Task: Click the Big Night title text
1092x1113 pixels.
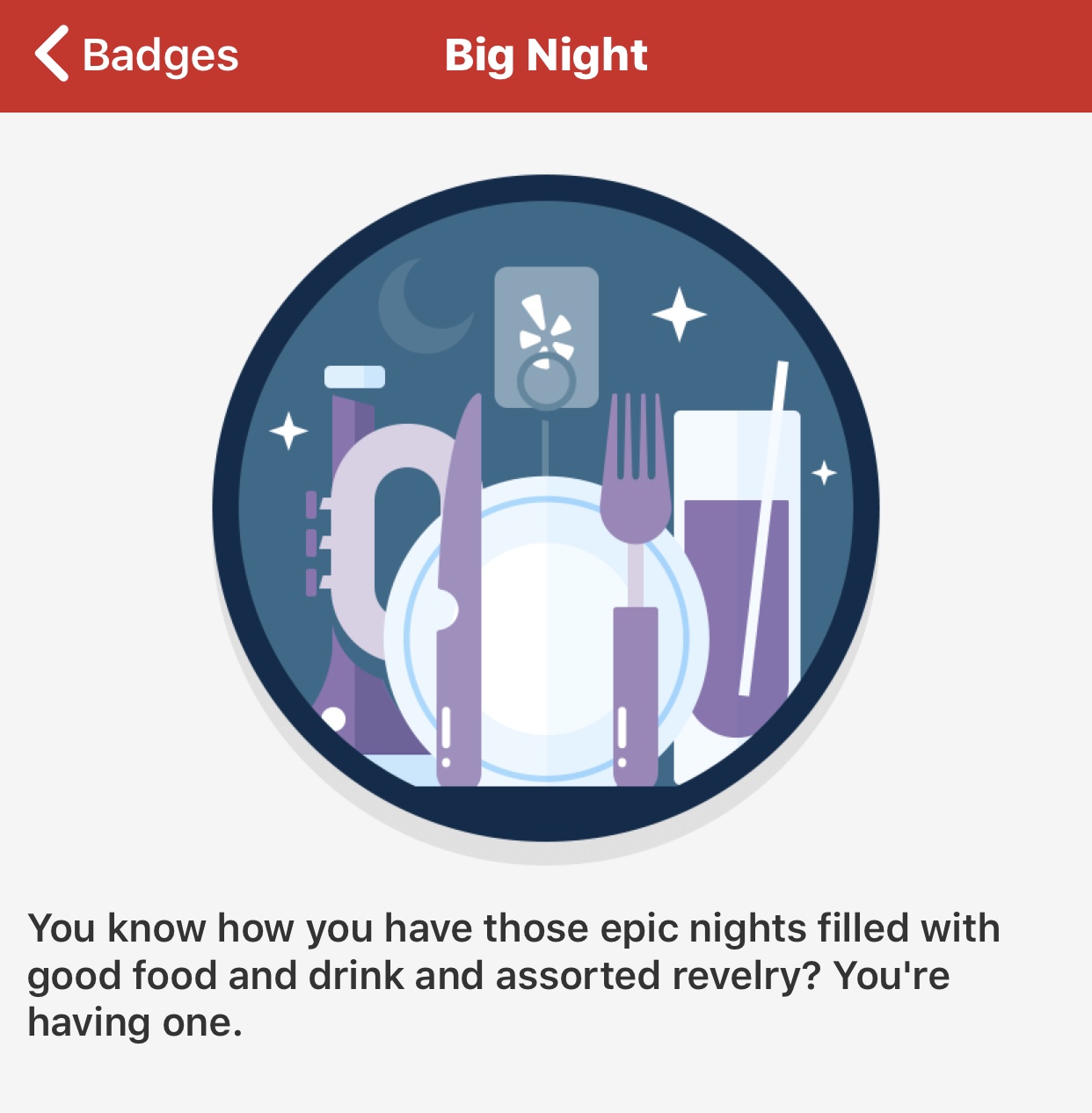Action: coord(545,55)
